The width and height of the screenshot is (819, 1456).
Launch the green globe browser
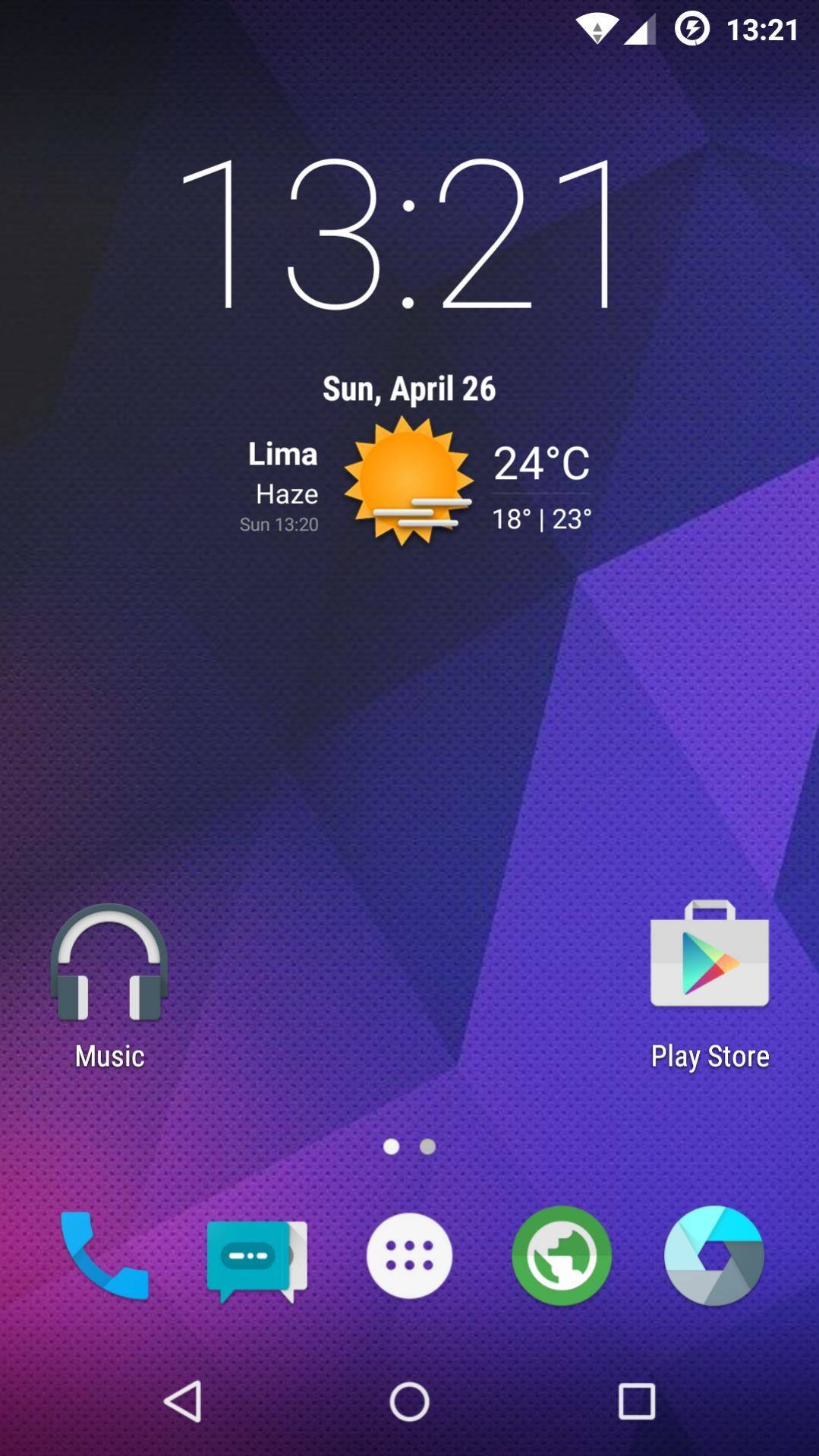[562, 1256]
